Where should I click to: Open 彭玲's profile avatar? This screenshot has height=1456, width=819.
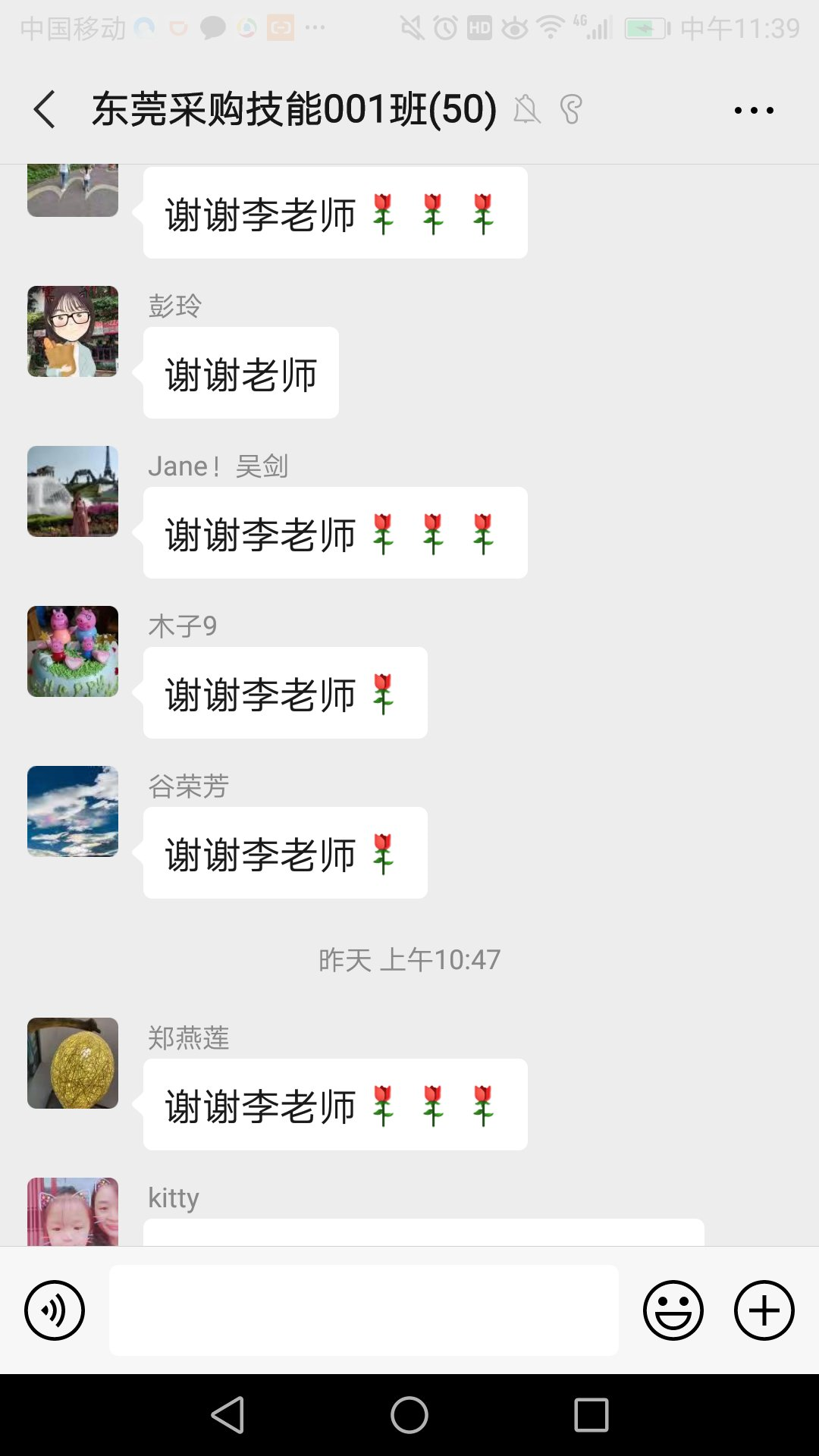73,331
